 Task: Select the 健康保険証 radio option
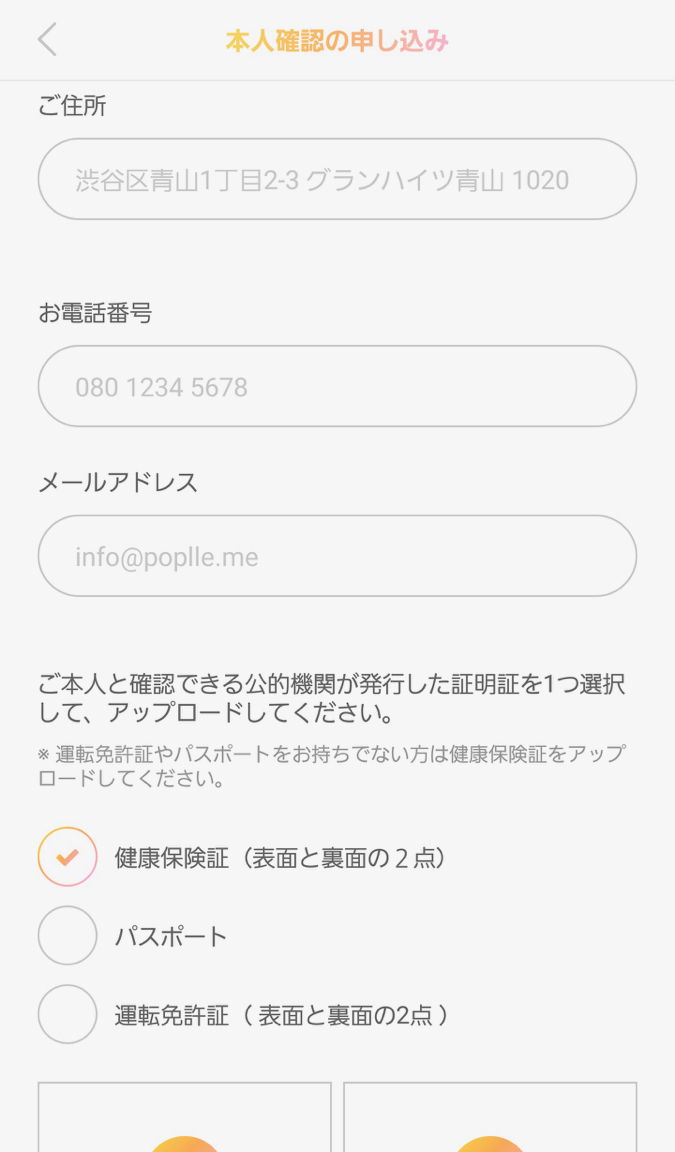coord(68,857)
